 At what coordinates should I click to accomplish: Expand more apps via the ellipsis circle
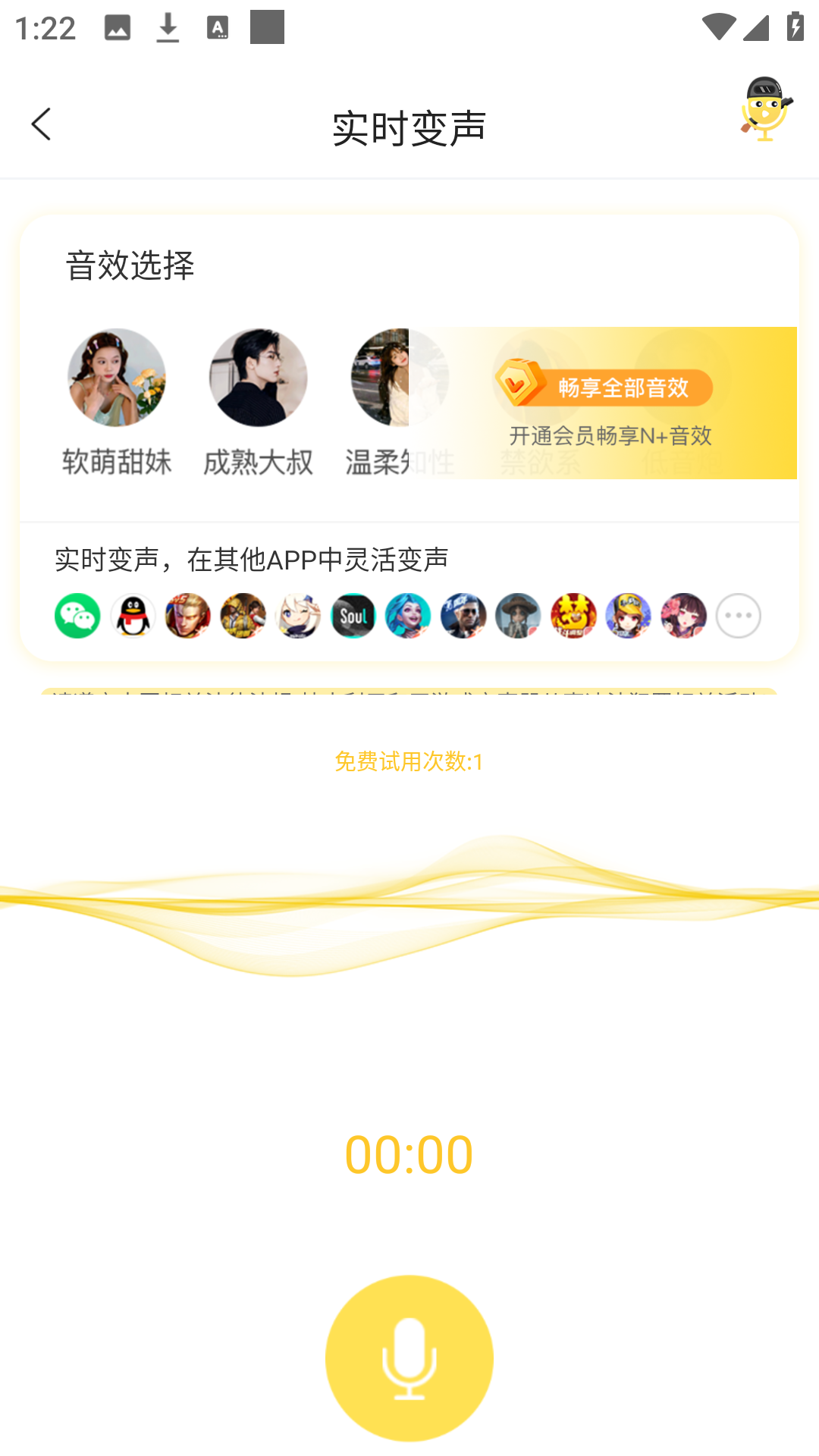click(738, 616)
